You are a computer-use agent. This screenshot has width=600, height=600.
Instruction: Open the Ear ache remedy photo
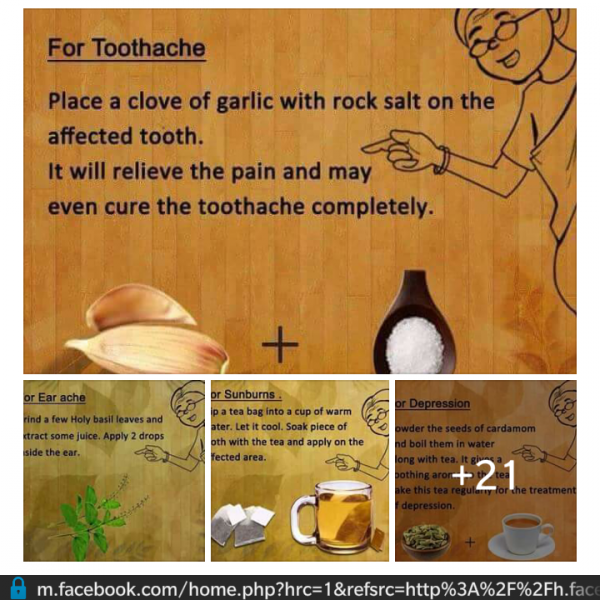point(113,470)
